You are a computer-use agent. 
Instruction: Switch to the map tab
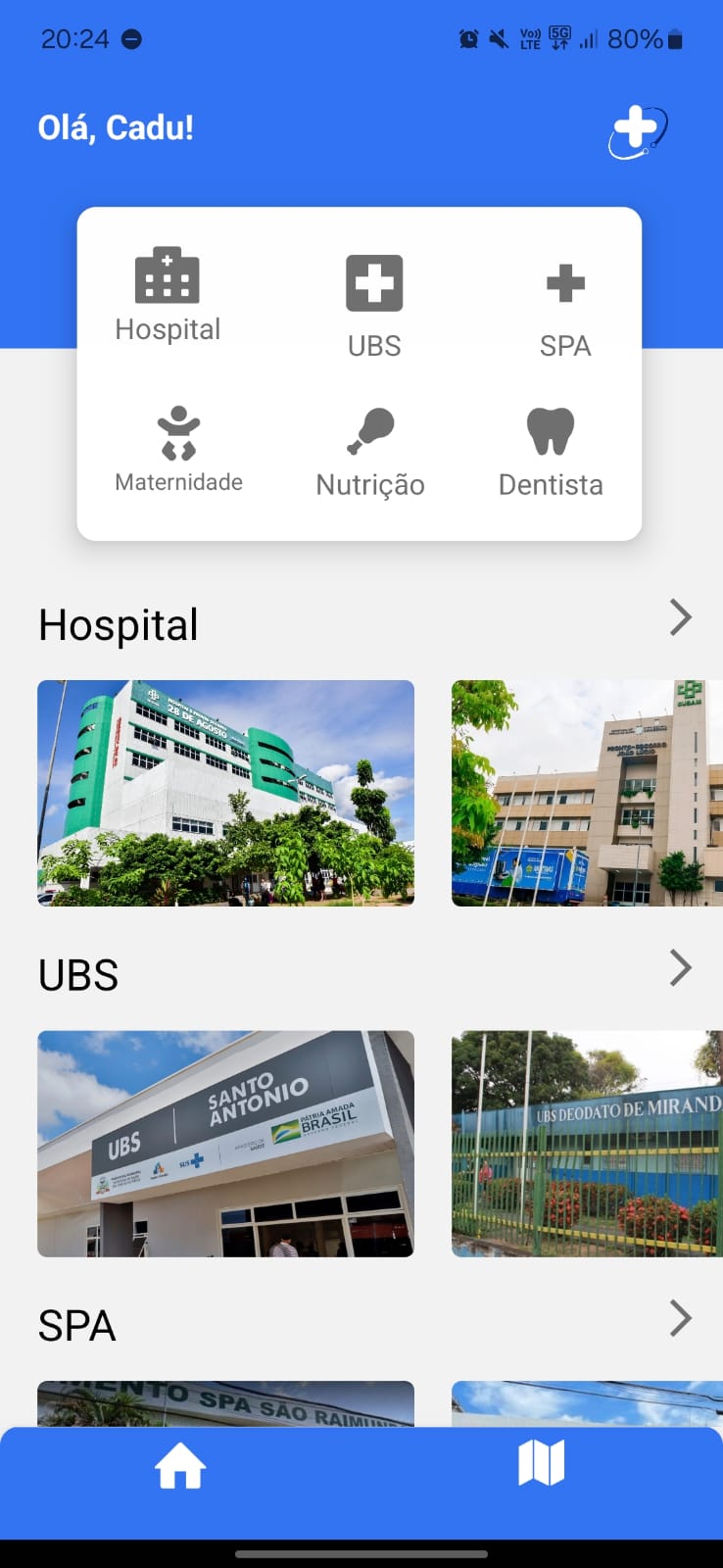click(x=542, y=1463)
